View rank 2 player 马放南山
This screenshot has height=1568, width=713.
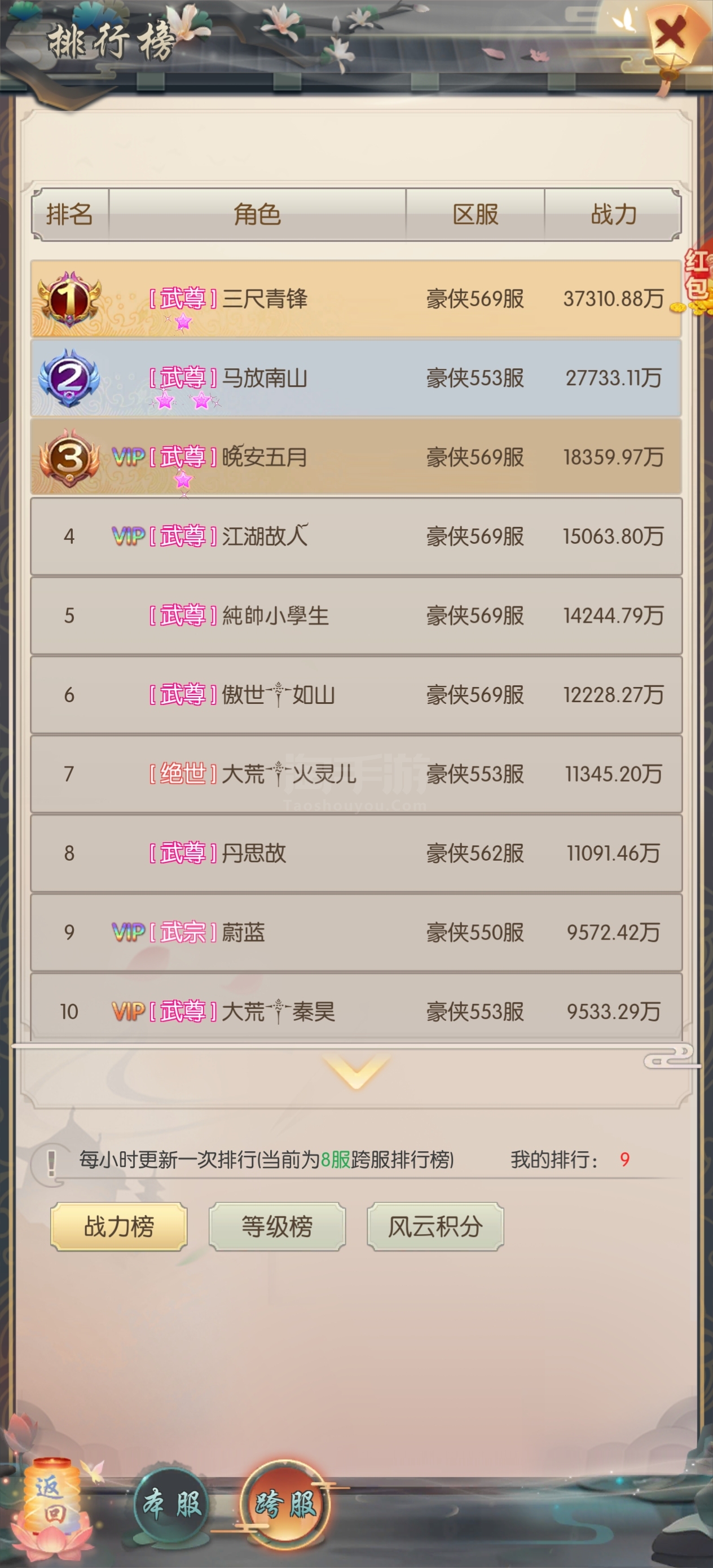click(x=356, y=378)
